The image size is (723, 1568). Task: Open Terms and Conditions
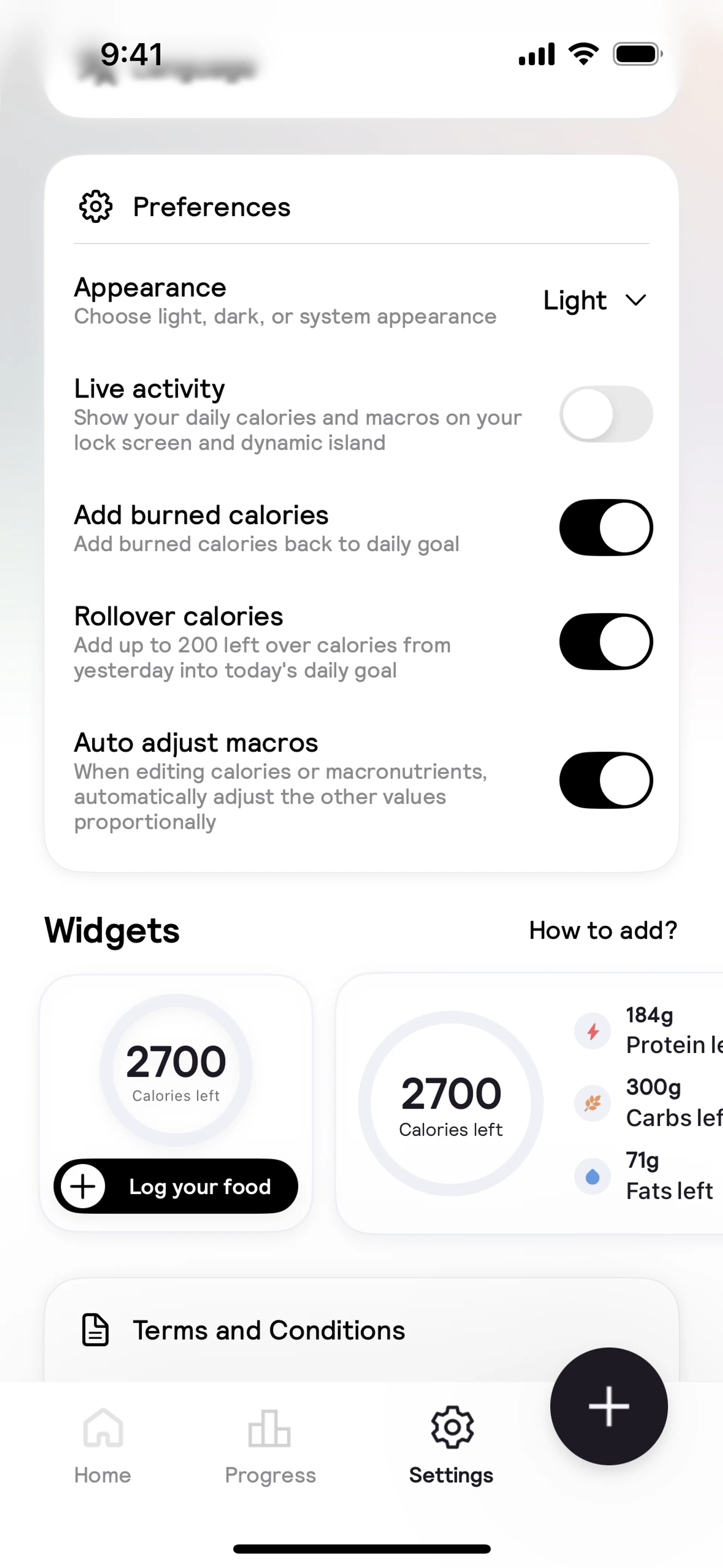pos(269,1331)
